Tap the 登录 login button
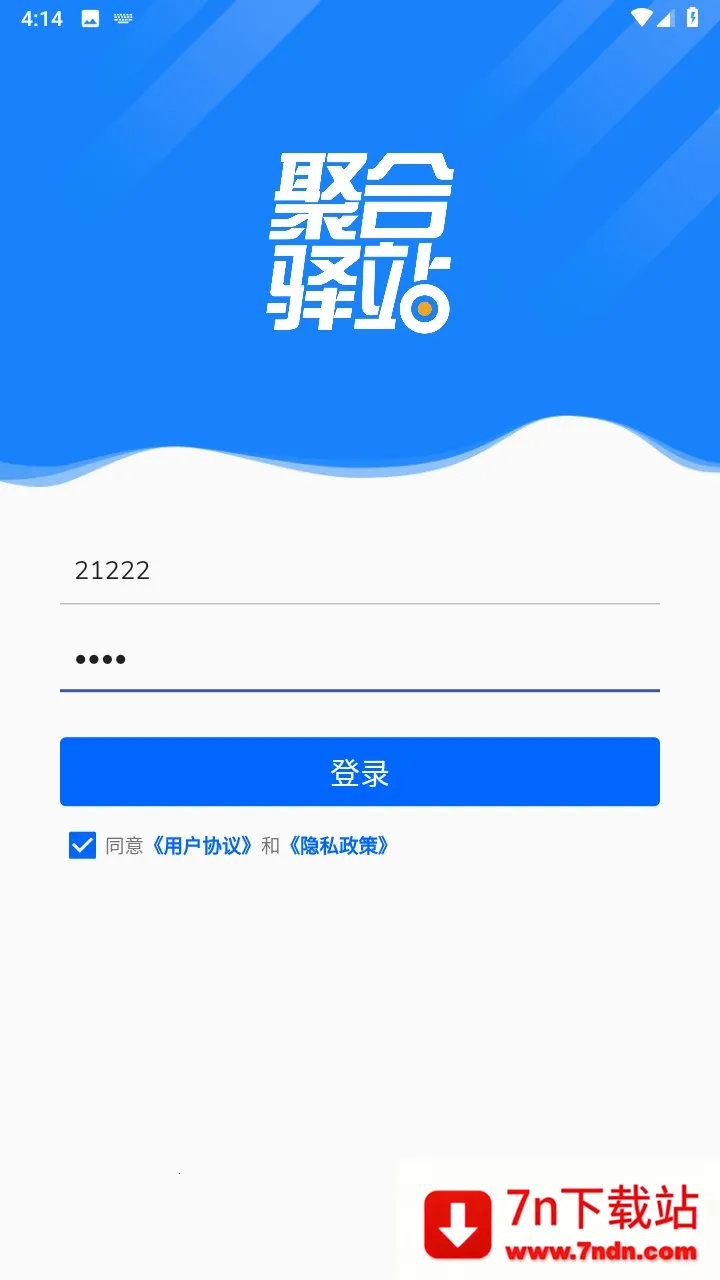 click(x=360, y=772)
